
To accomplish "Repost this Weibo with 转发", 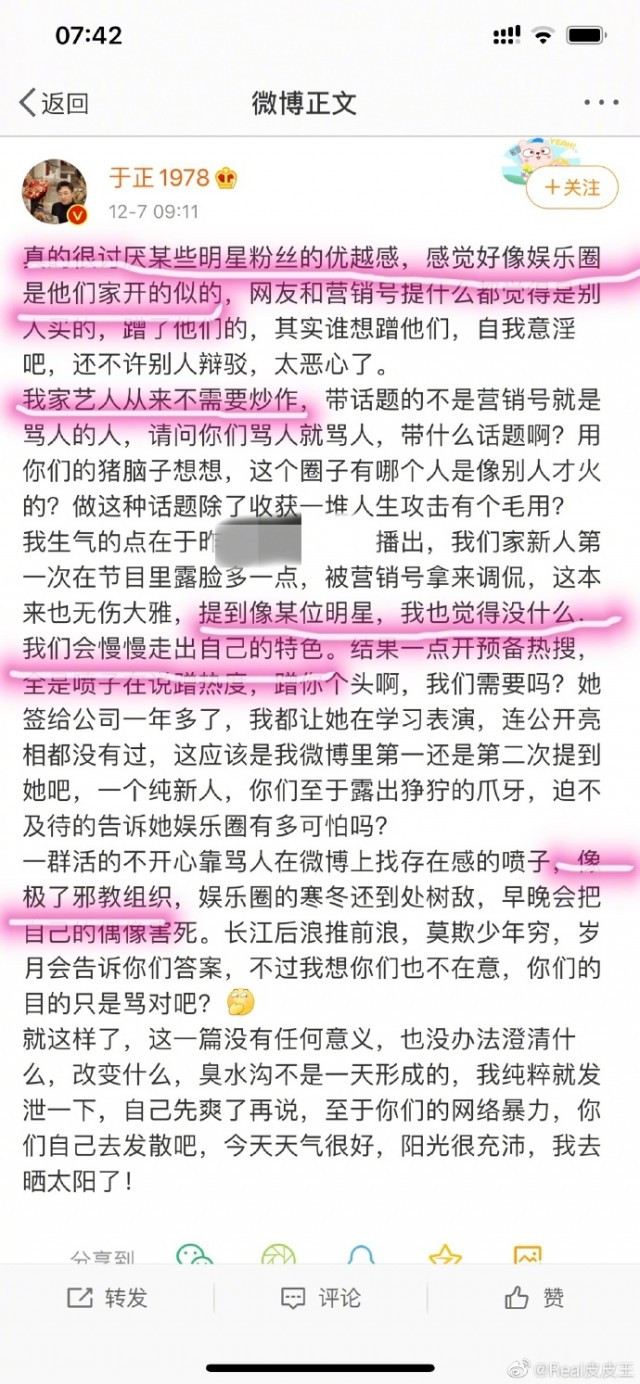I will coord(107,1298).
